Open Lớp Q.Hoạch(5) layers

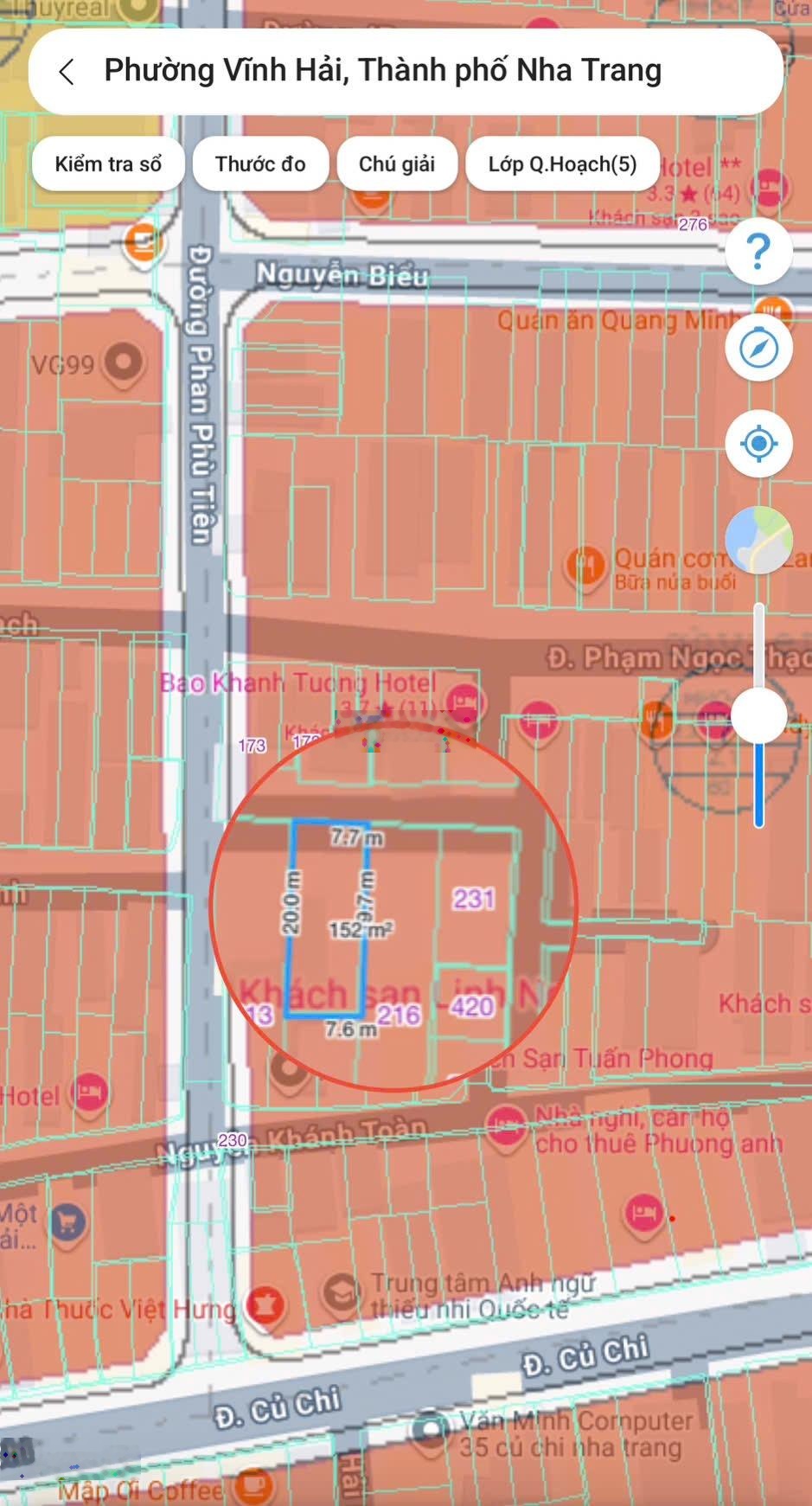562,163
